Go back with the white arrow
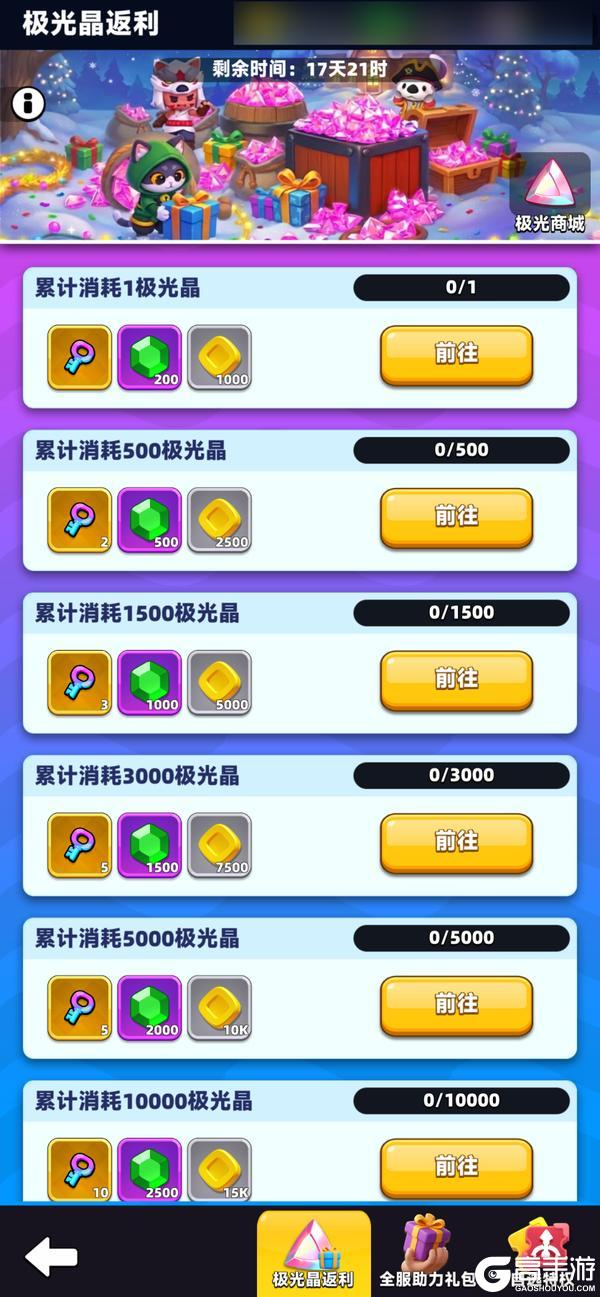 coord(52,1256)
